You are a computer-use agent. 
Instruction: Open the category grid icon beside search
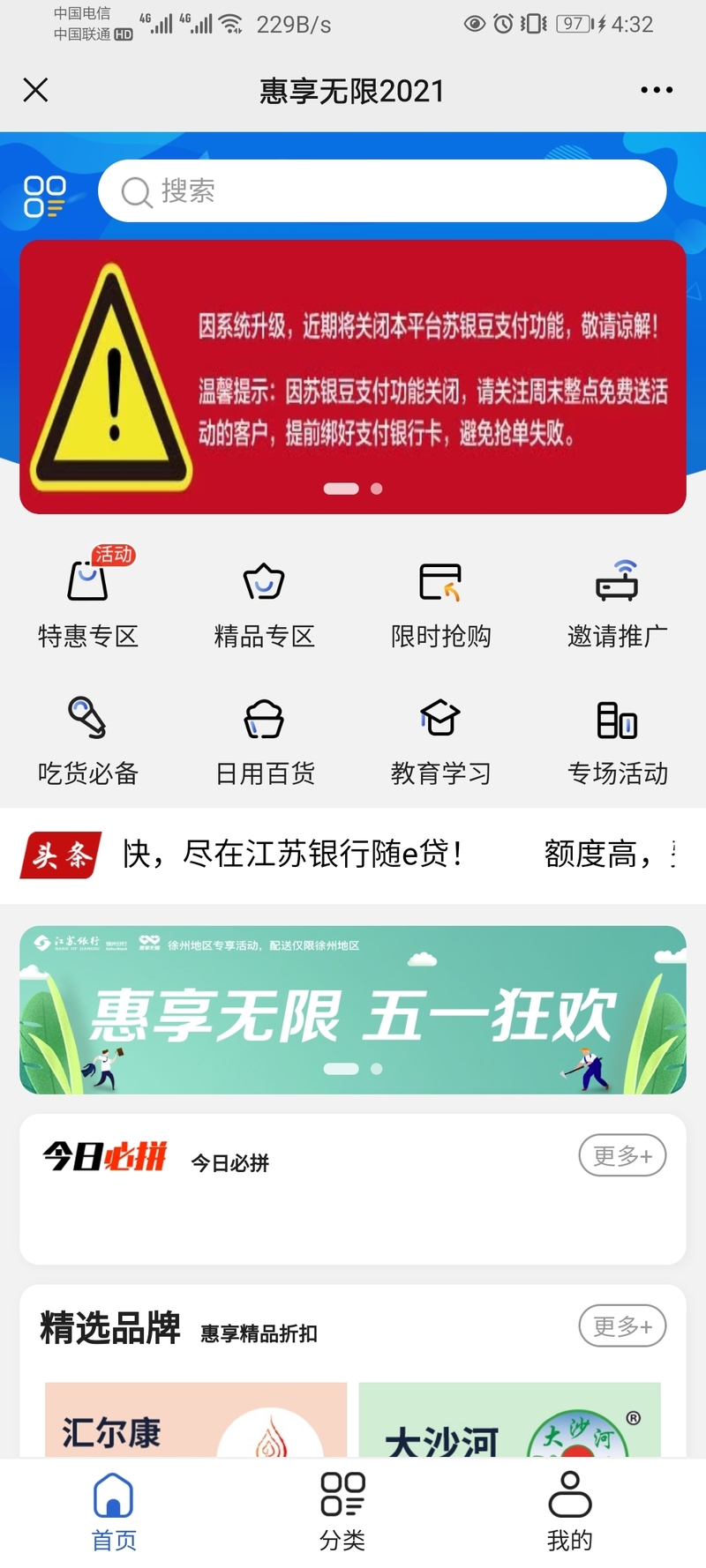point(44,196)
